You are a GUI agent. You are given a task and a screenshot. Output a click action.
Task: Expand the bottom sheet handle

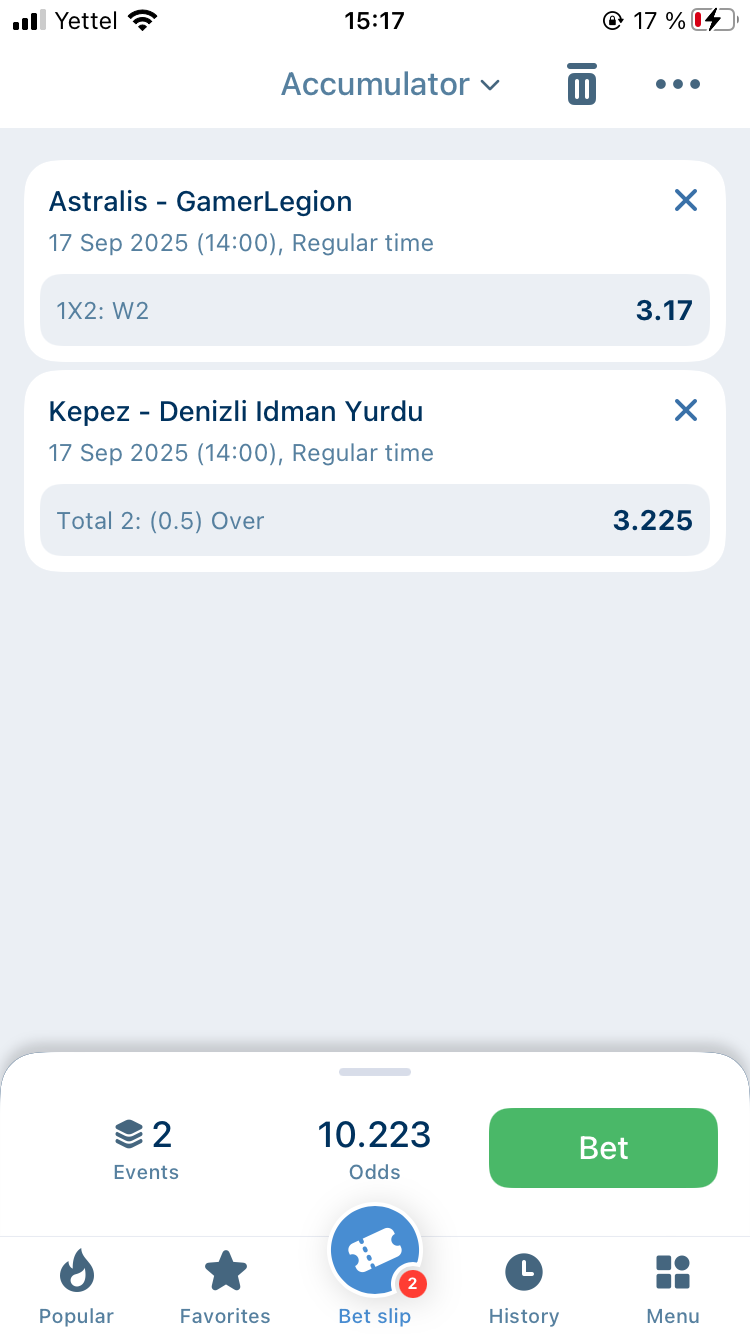click(x=375, y=1072)
